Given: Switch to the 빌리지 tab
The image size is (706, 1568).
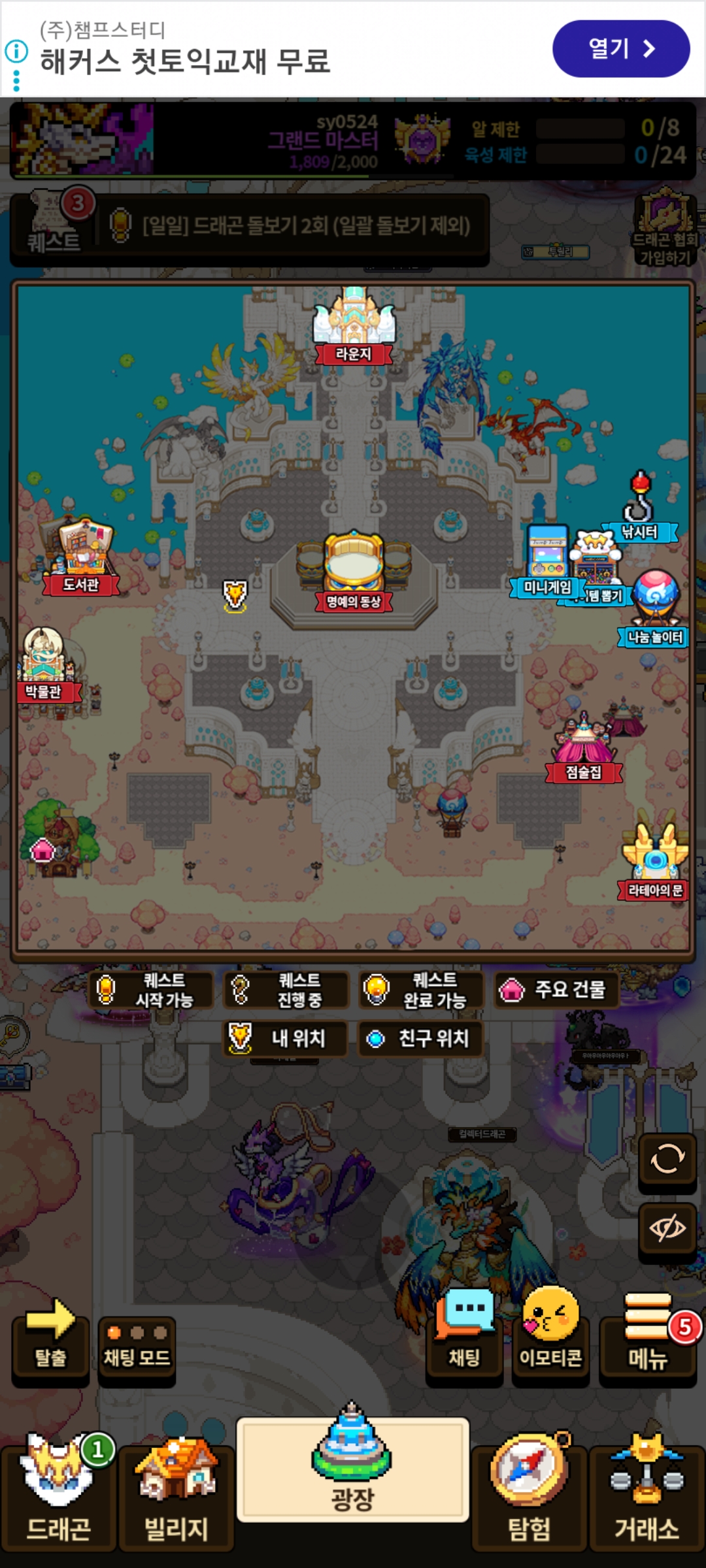Looking at the screenshot, I should 176,1493.
